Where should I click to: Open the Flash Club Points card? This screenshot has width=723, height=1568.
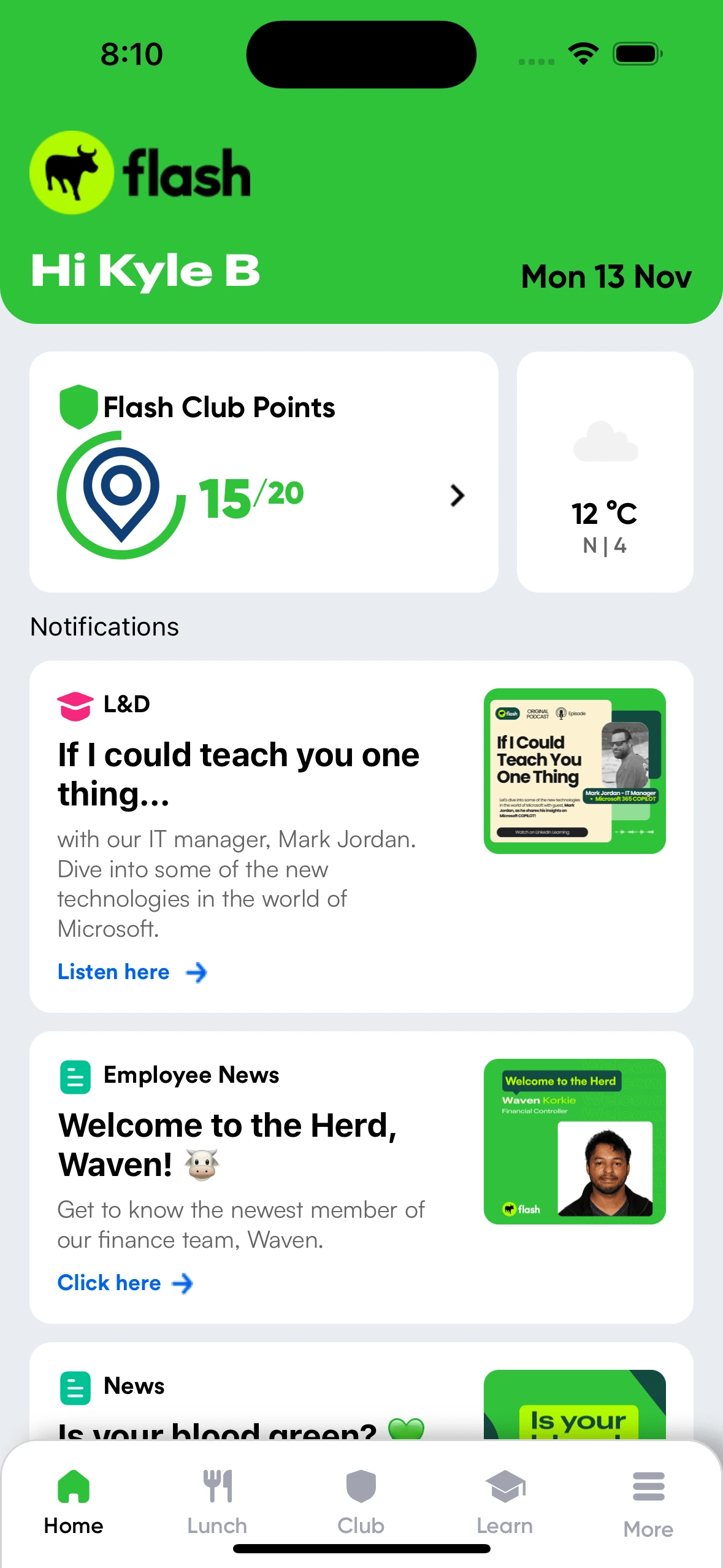click(264, 471)
